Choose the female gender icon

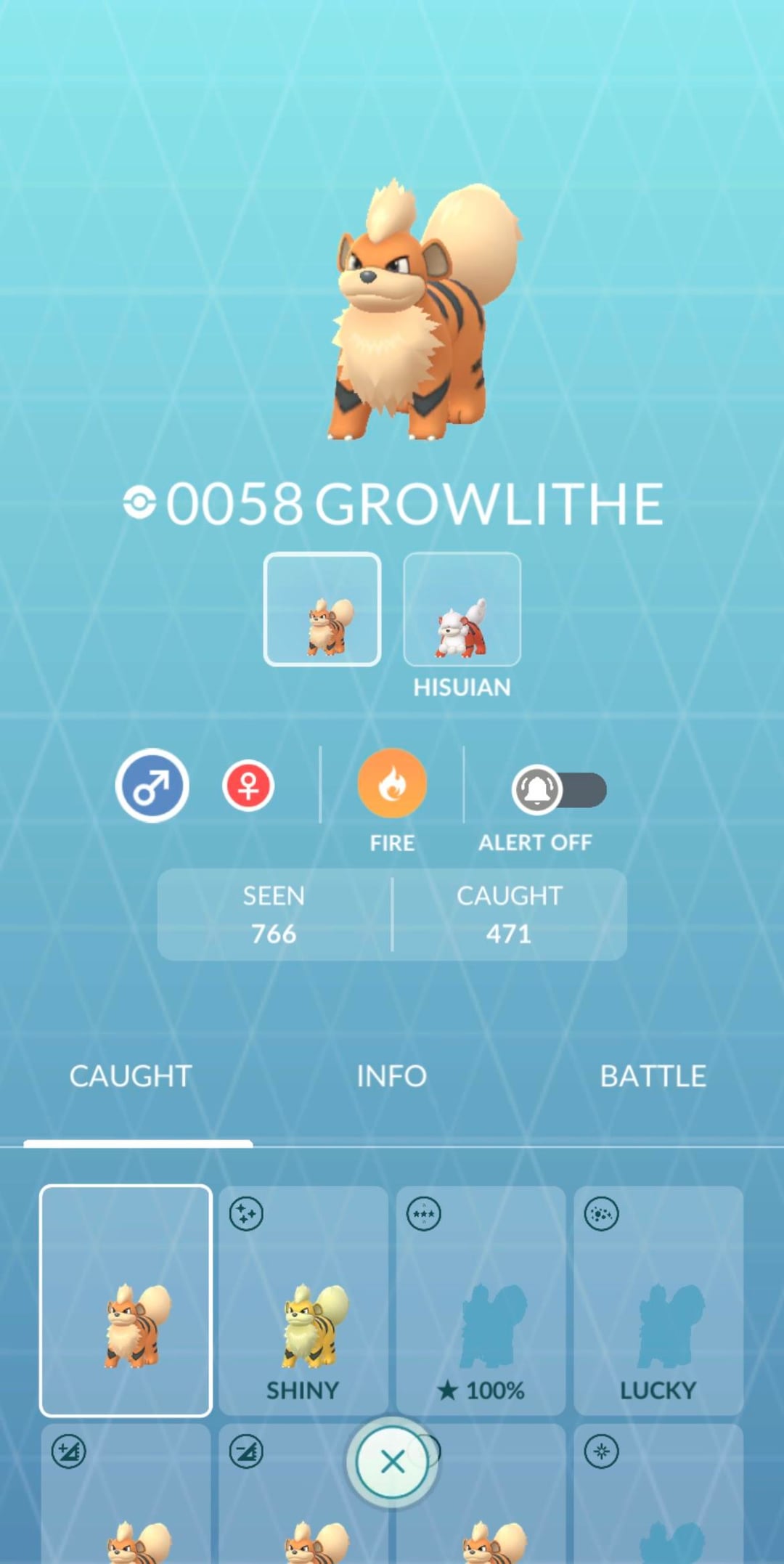pos(248,785)
